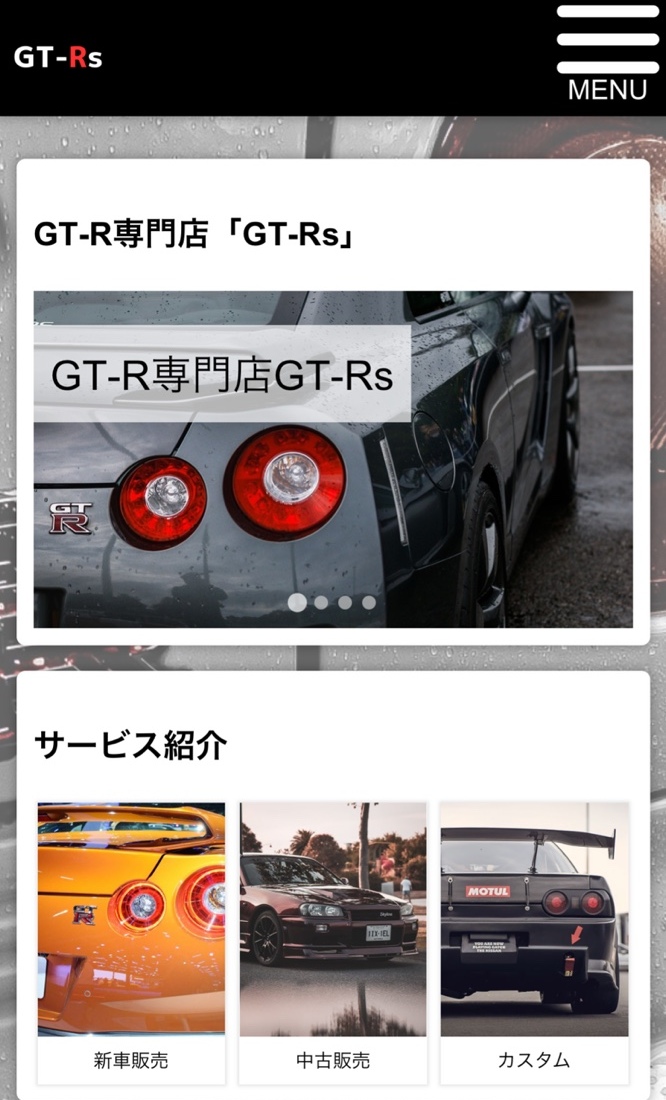Open the GT-R専門店GT-Rs slider banner
Screen dimensions: 666x1100
coord(332,459)
